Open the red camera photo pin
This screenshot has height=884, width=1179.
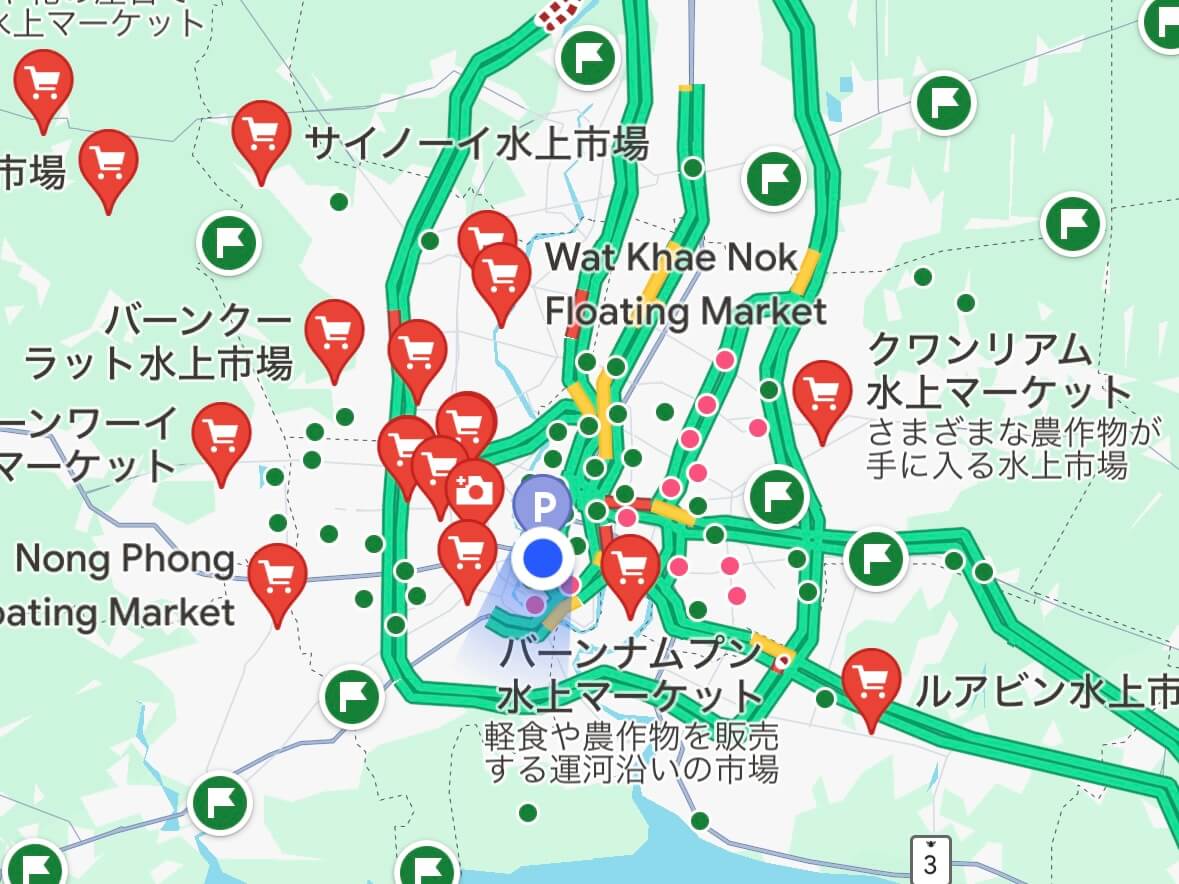pyautogui.click(x=474, y=490)
